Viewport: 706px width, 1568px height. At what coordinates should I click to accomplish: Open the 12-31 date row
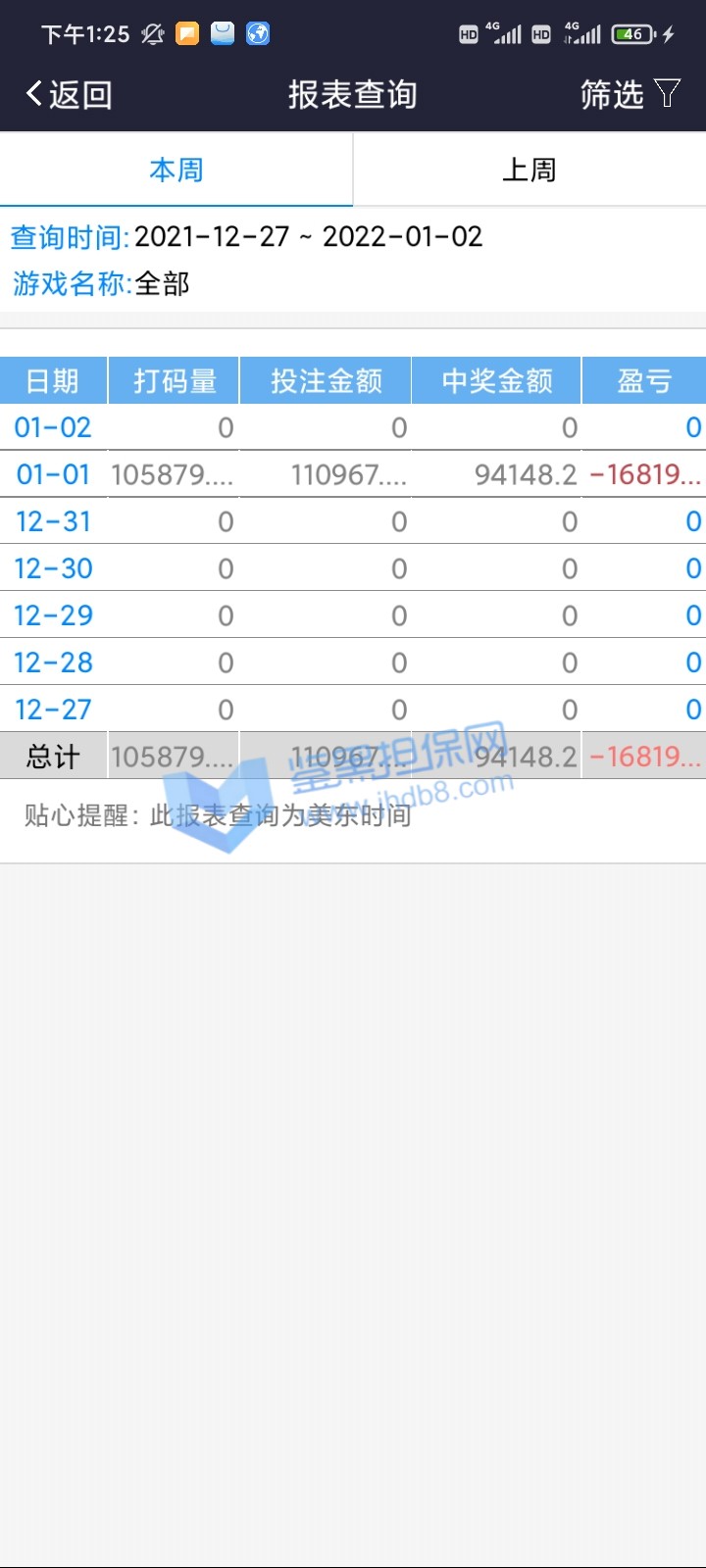(x=53, y=521)
